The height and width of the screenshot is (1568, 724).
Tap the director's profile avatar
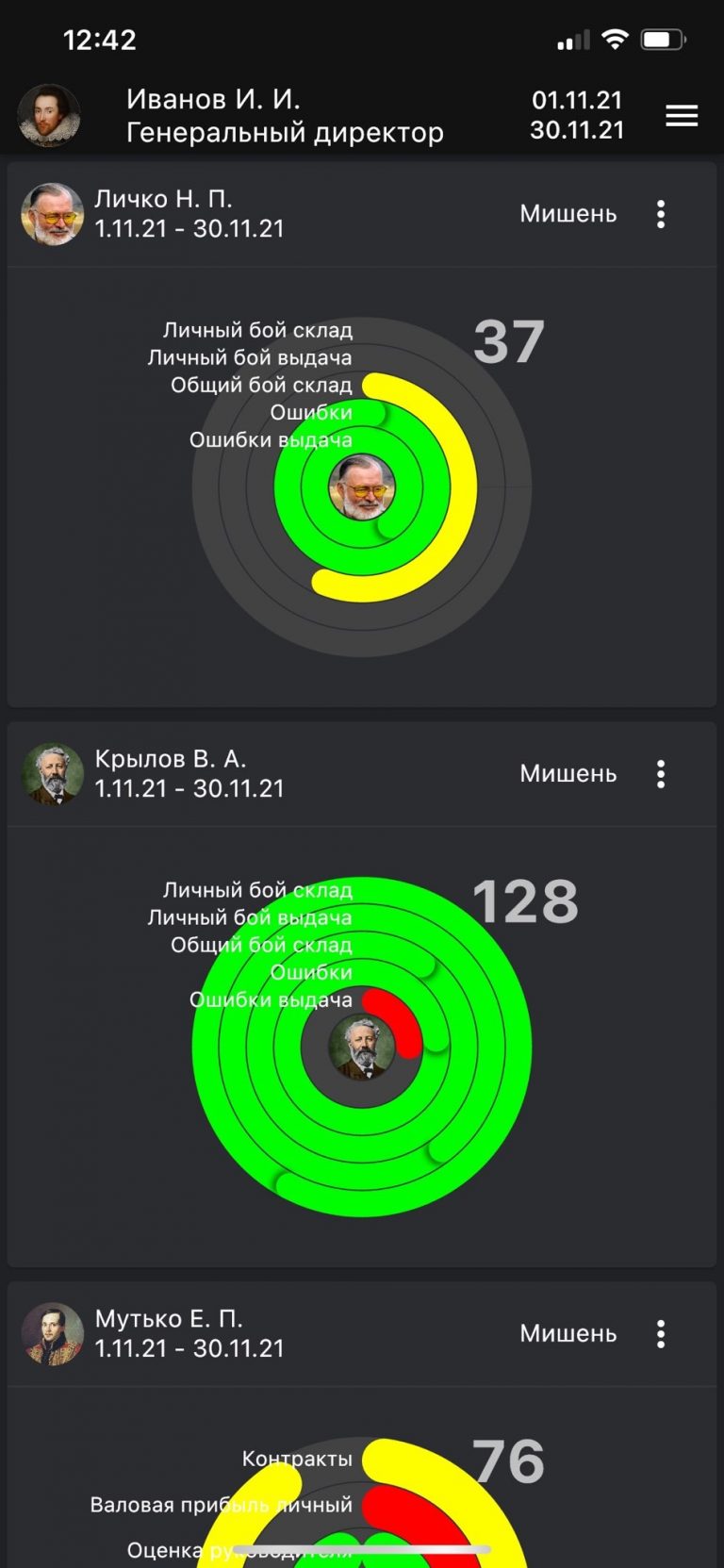pos(49,116)
